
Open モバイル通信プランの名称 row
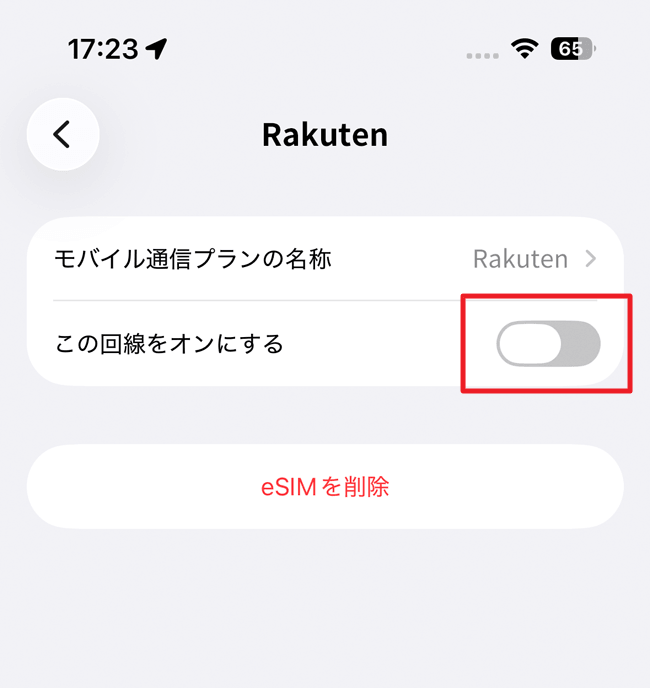325,260
